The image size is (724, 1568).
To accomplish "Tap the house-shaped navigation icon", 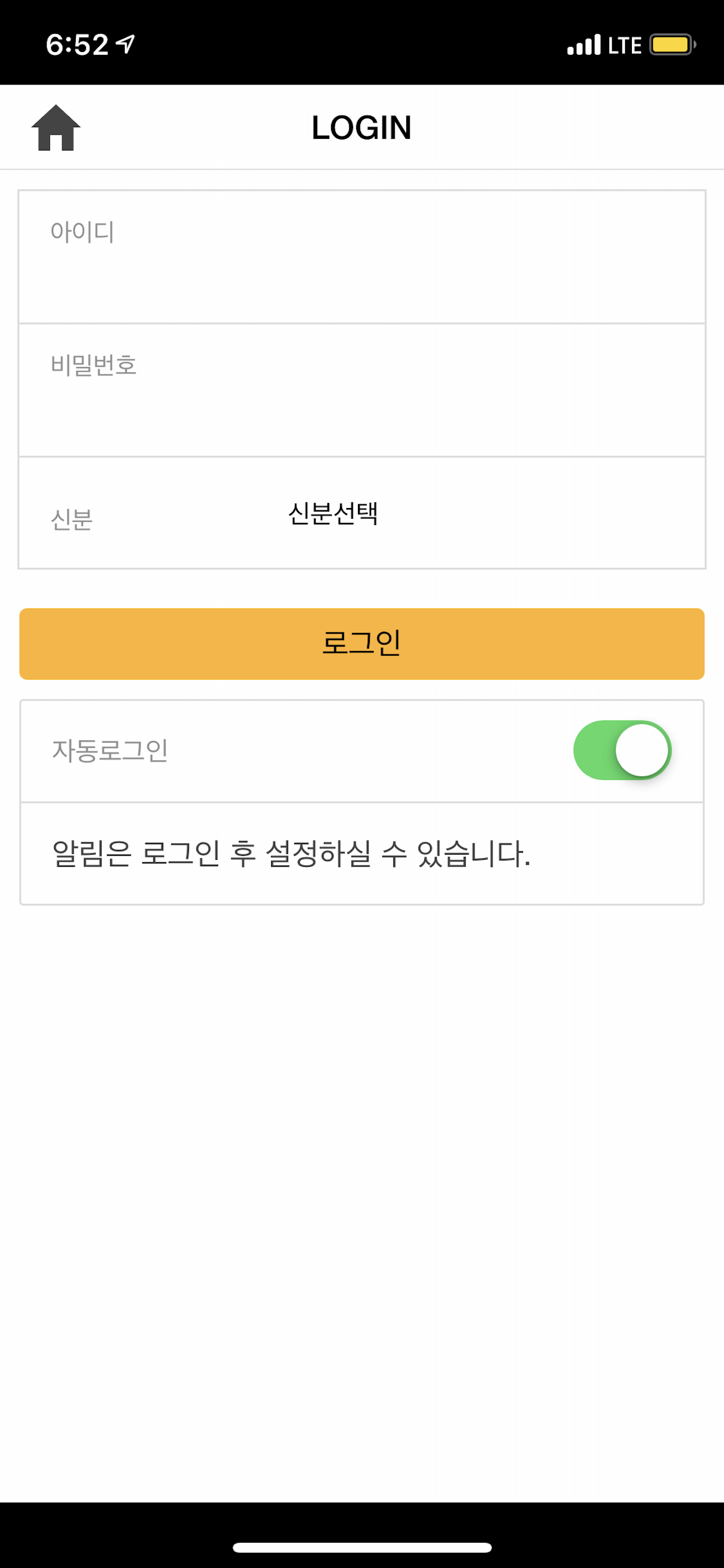I will [57, 127].
